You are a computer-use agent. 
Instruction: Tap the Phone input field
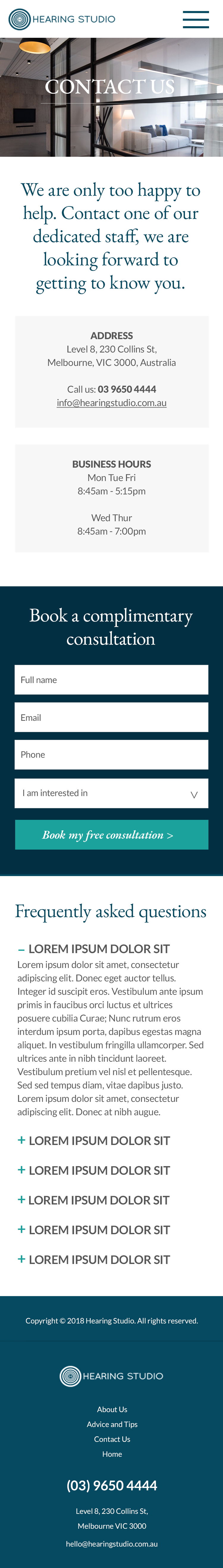111,754
